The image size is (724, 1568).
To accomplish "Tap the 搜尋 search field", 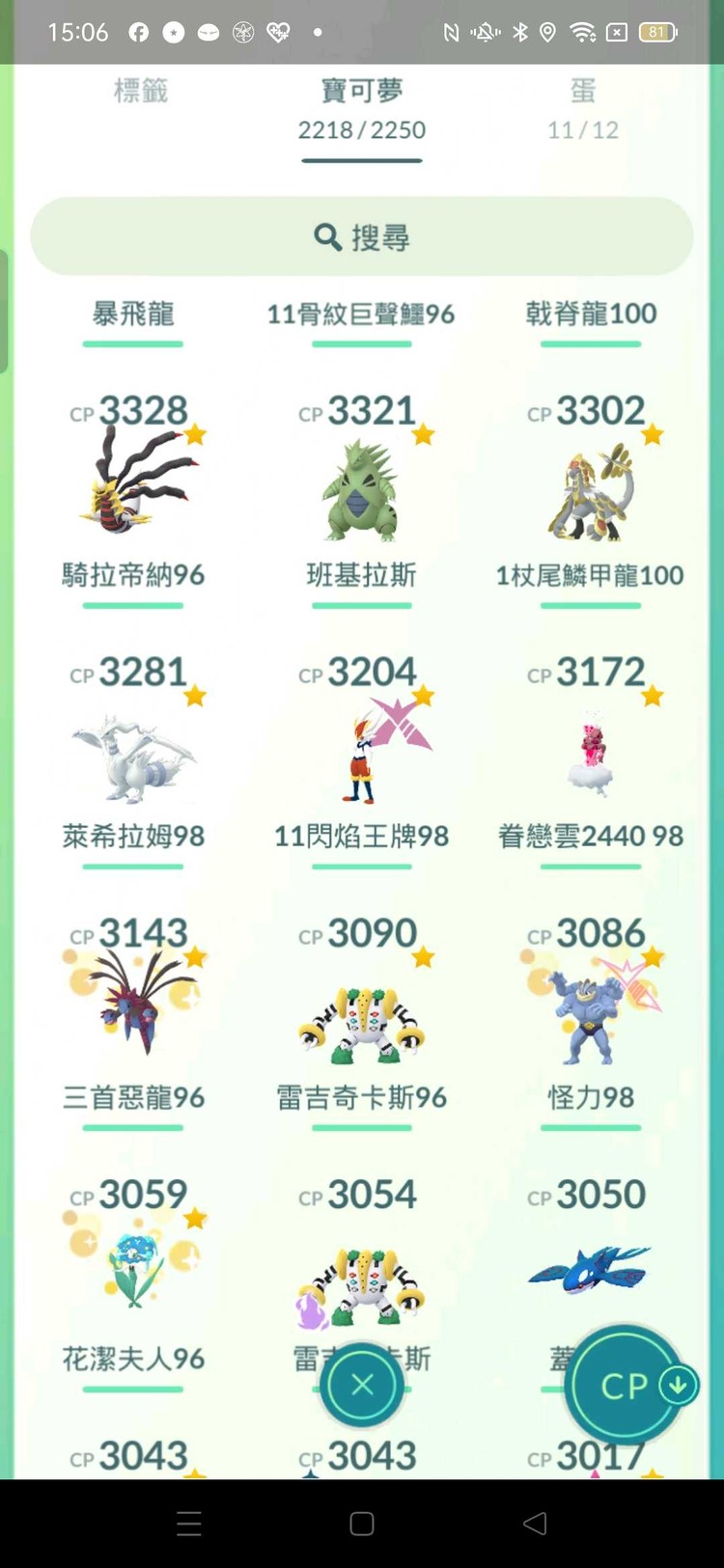I will point(362,236).
